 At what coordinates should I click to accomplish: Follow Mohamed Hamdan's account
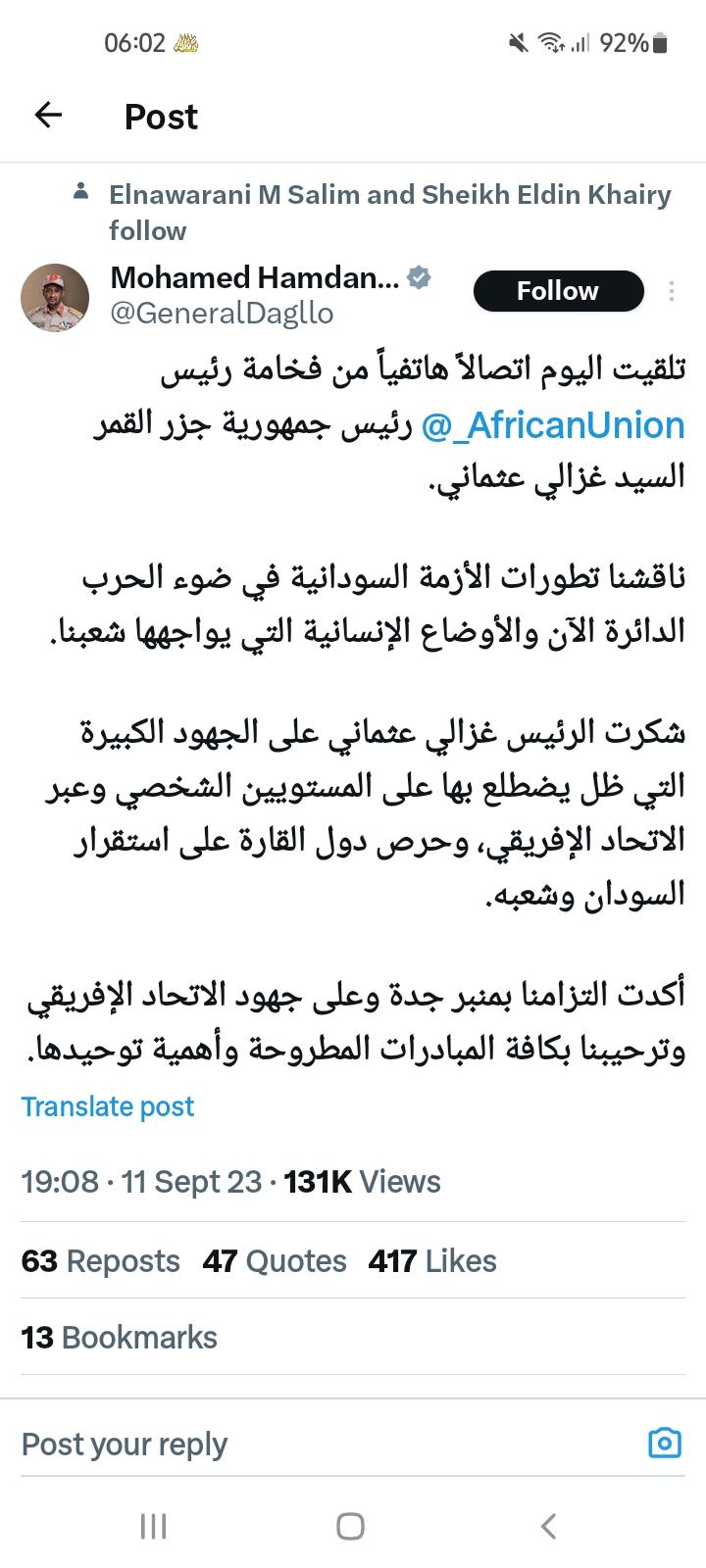(x=558, y=291)
